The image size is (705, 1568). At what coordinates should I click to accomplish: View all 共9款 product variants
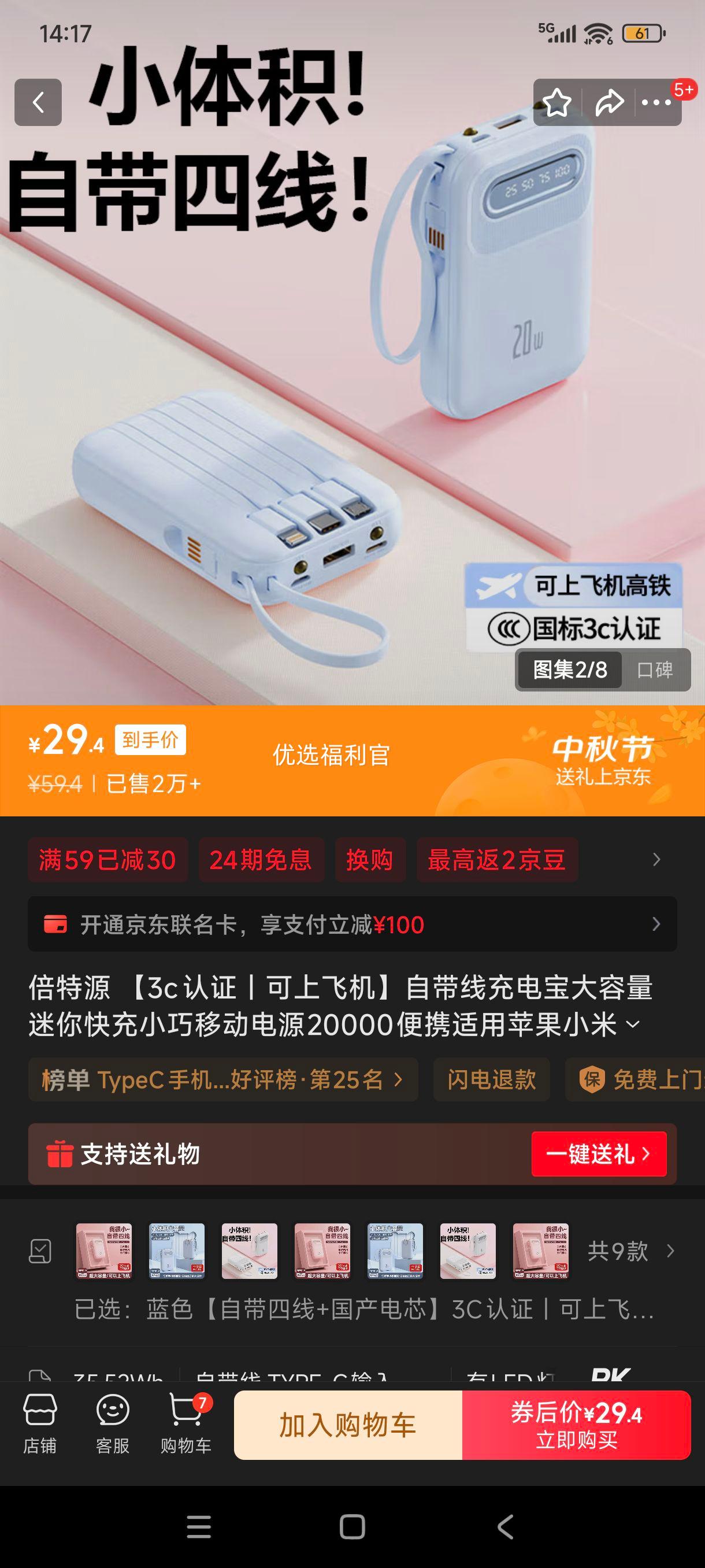click(630, 1251)
